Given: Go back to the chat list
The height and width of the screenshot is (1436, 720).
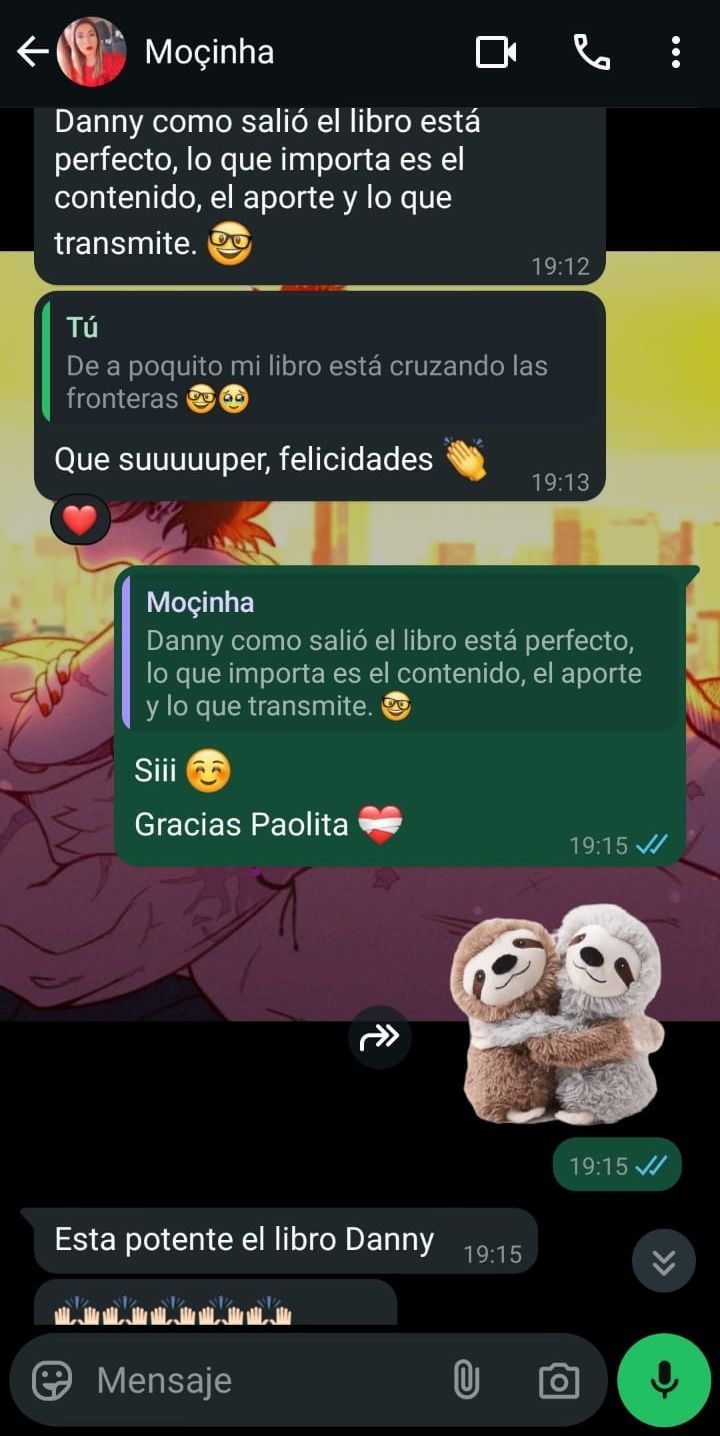Looking at the screenshot, I should coord(32,52).
